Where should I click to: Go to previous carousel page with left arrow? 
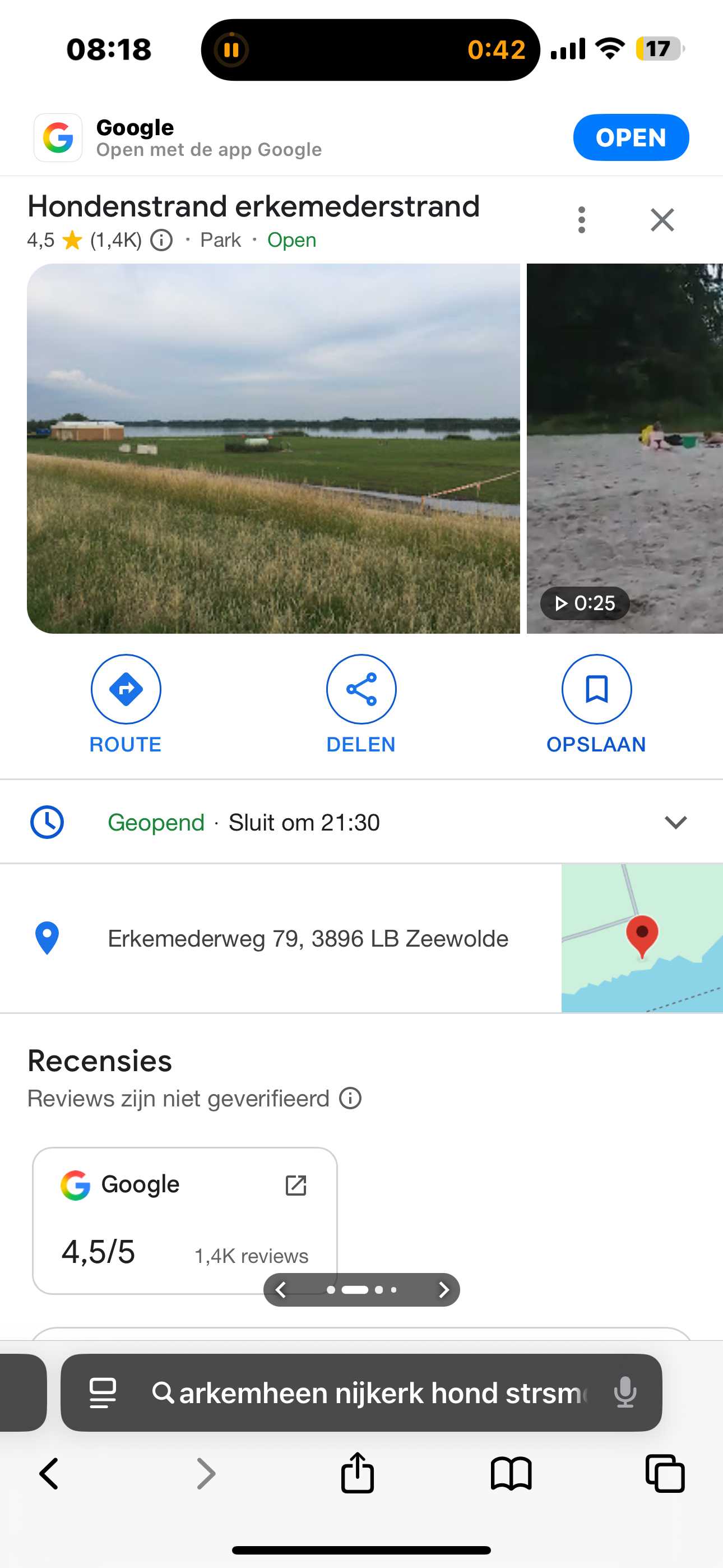click(281, 1289)
